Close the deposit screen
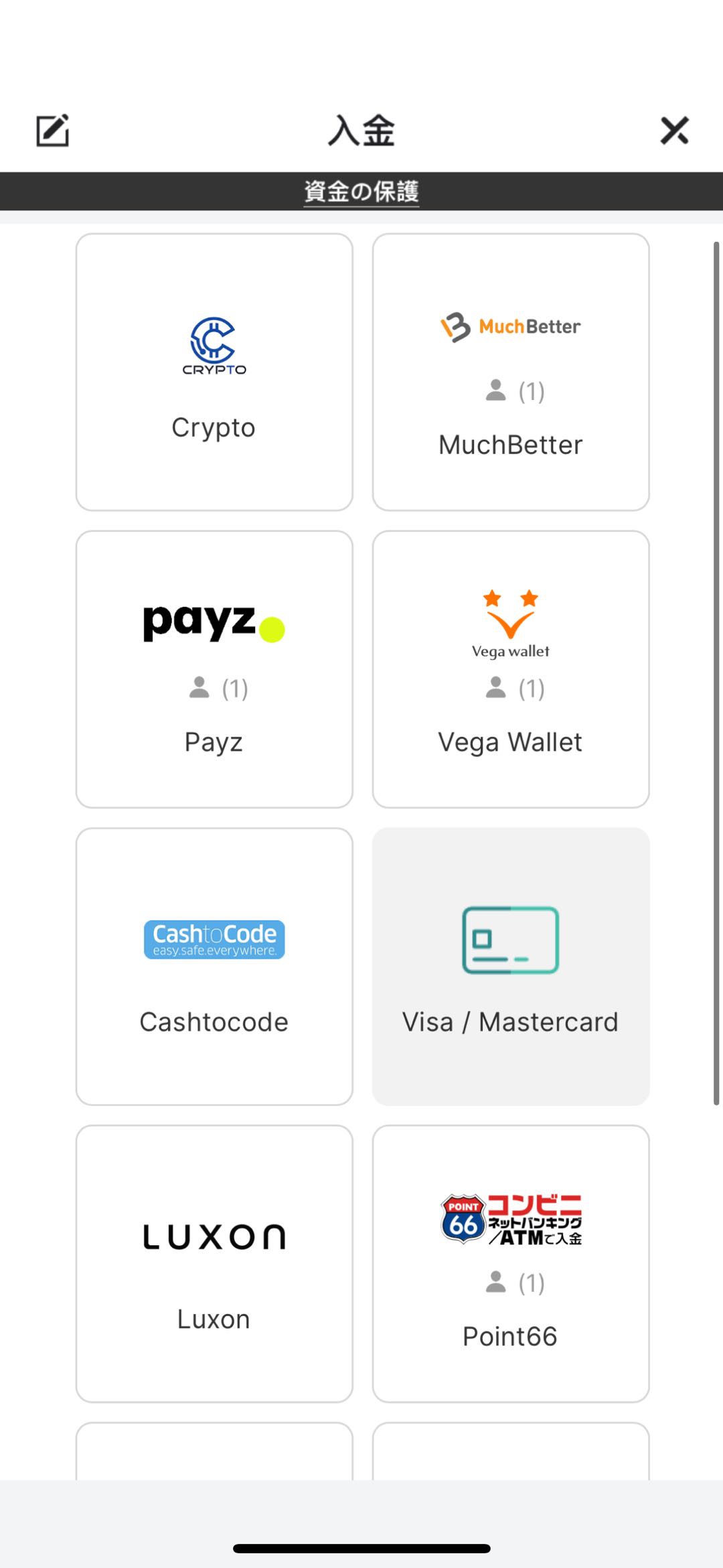 coord(674,130)
